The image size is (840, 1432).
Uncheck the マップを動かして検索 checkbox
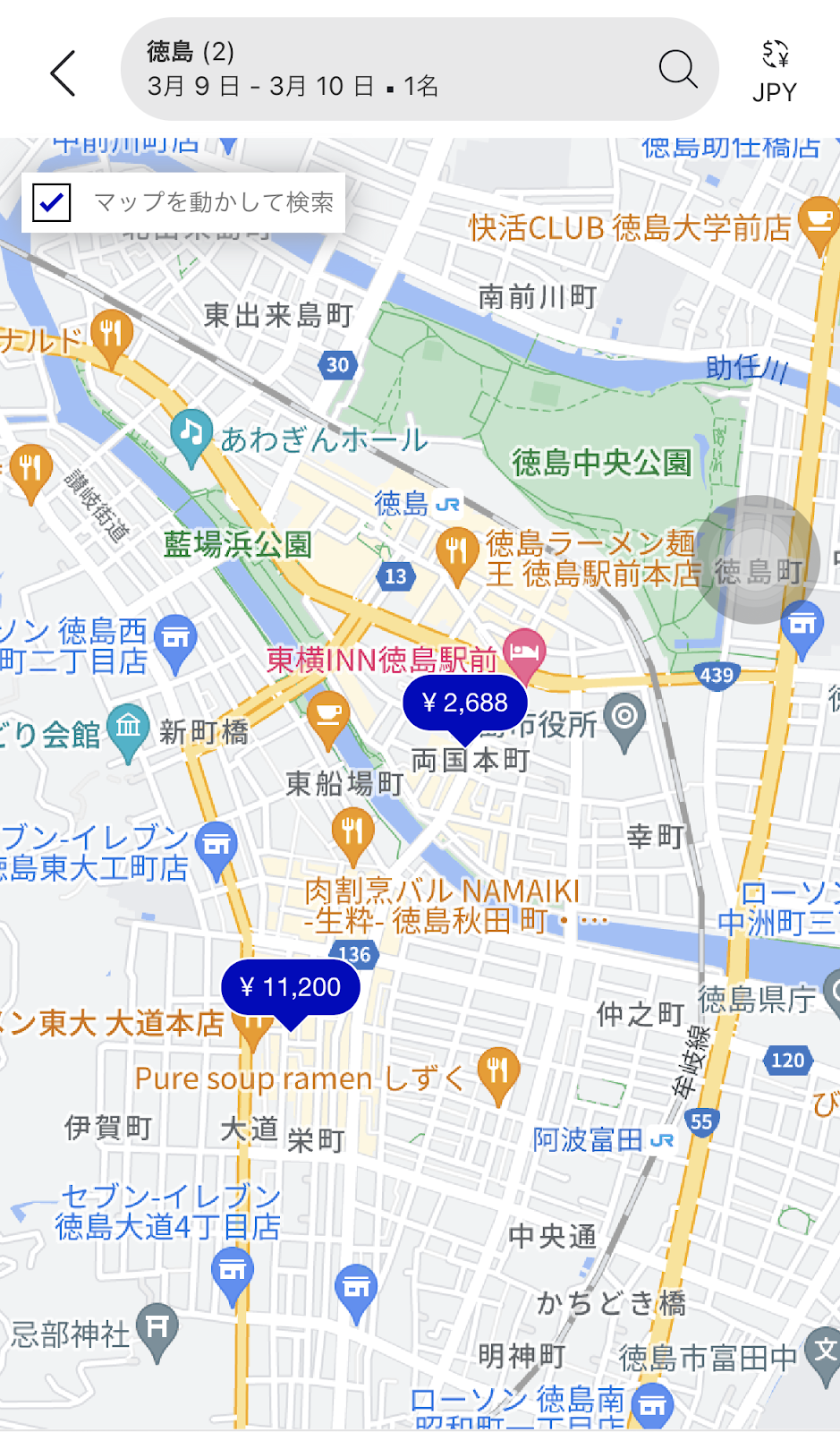[52, 202]
